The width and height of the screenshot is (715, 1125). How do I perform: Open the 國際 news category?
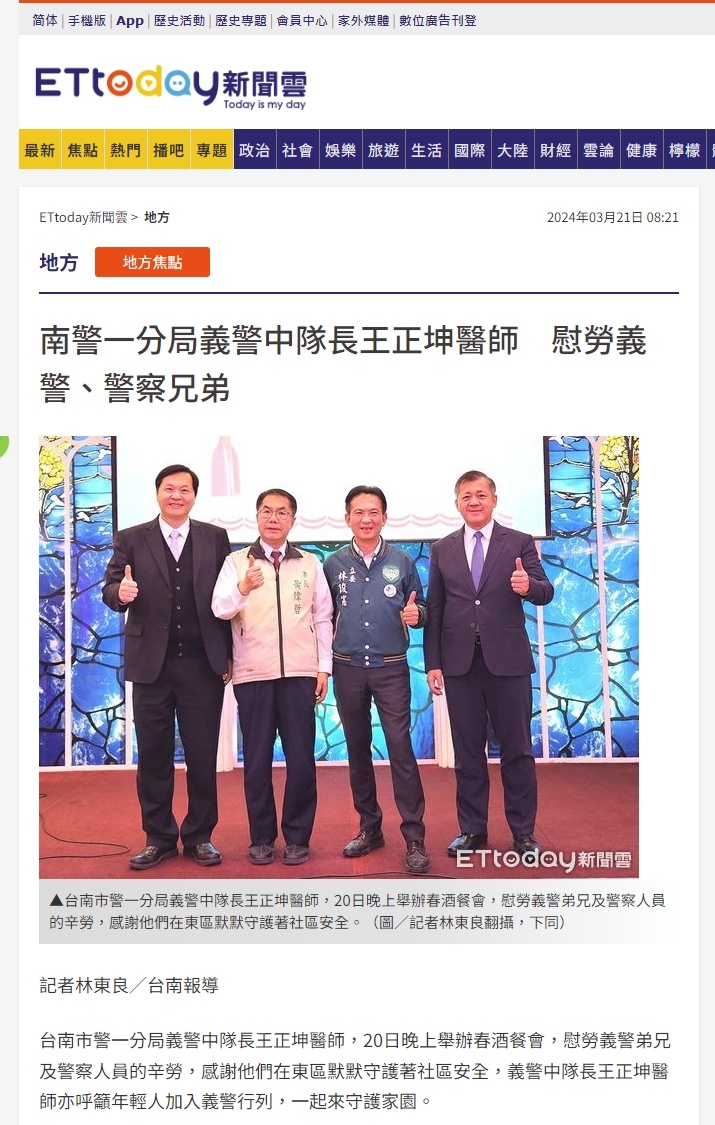(470, 150)
